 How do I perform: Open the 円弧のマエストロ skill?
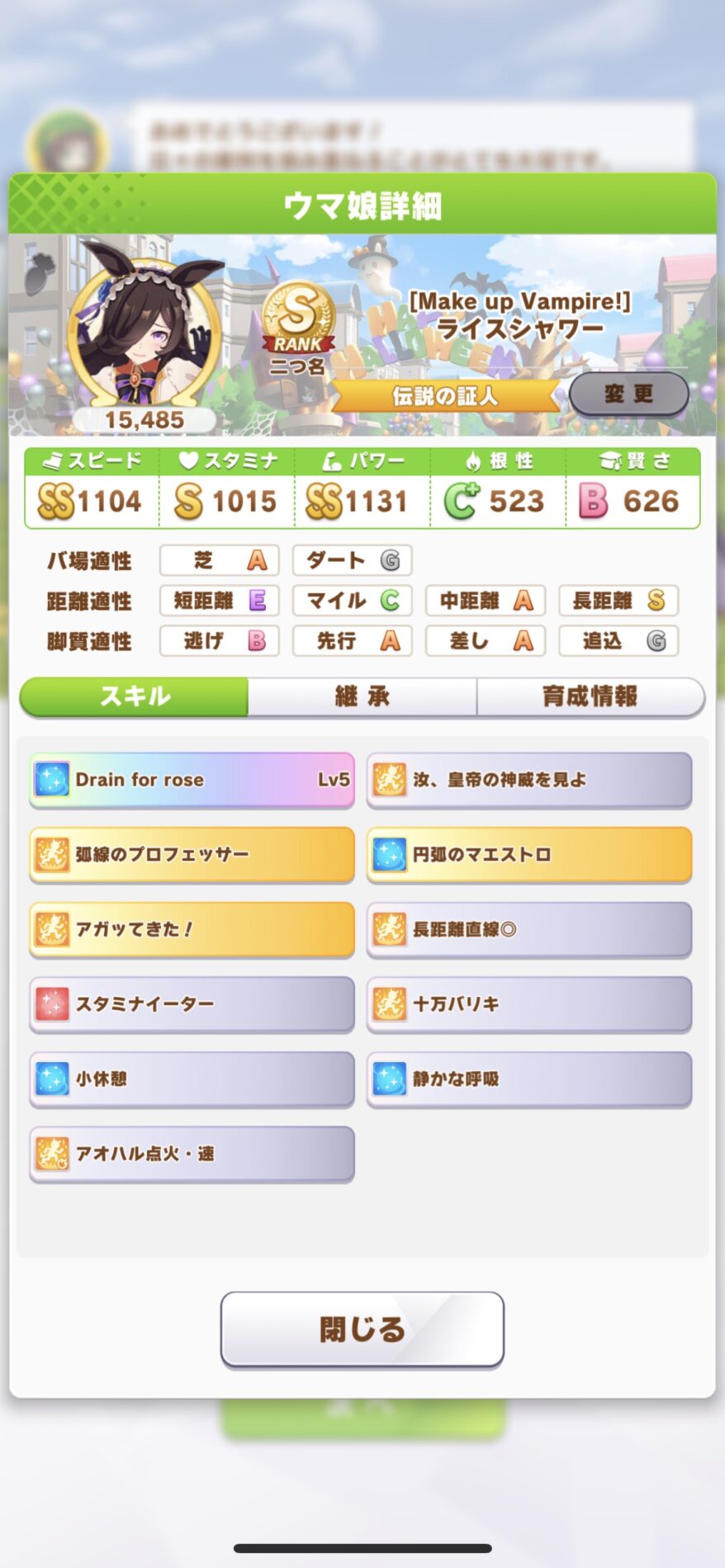(x=528, y=854)
